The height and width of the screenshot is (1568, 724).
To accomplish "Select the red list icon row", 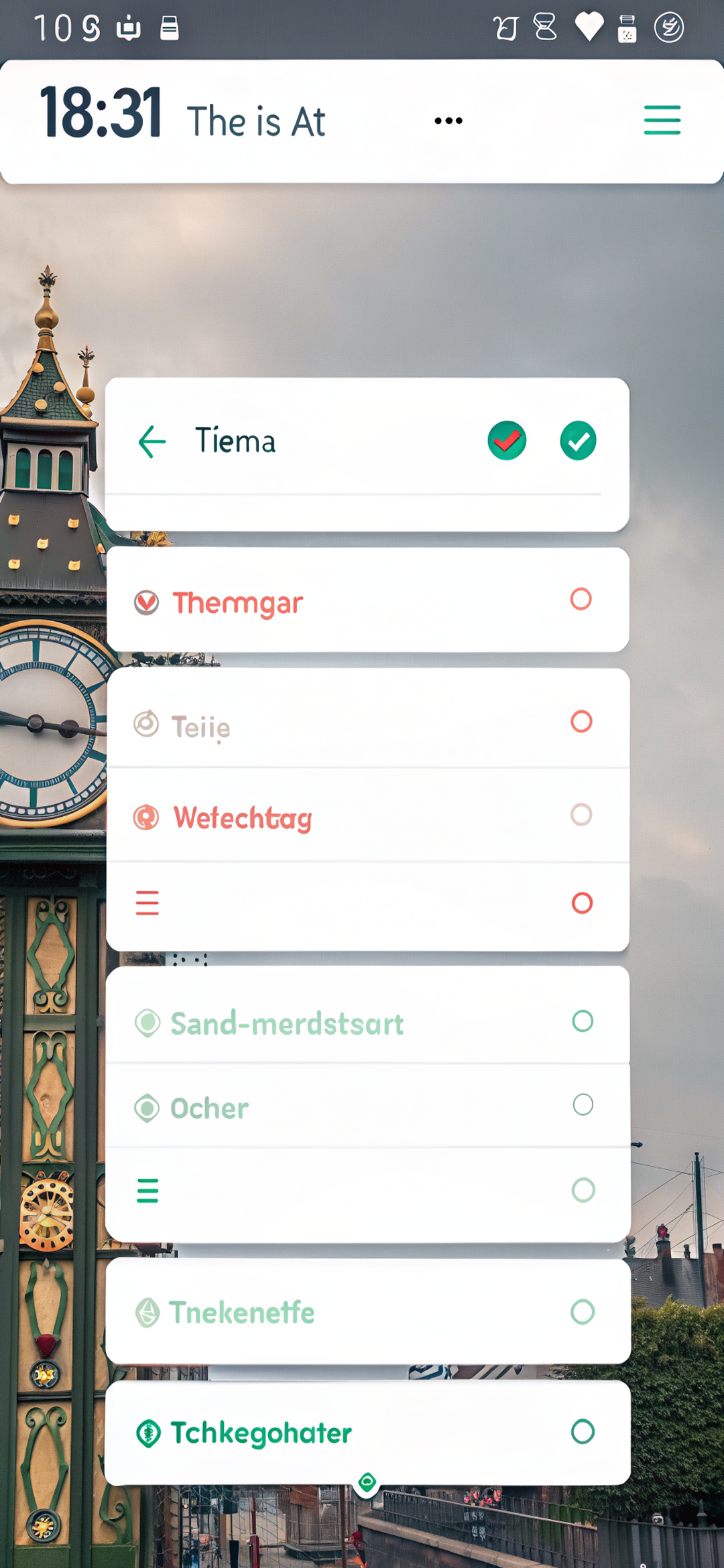I will click(x=581, y=903).
